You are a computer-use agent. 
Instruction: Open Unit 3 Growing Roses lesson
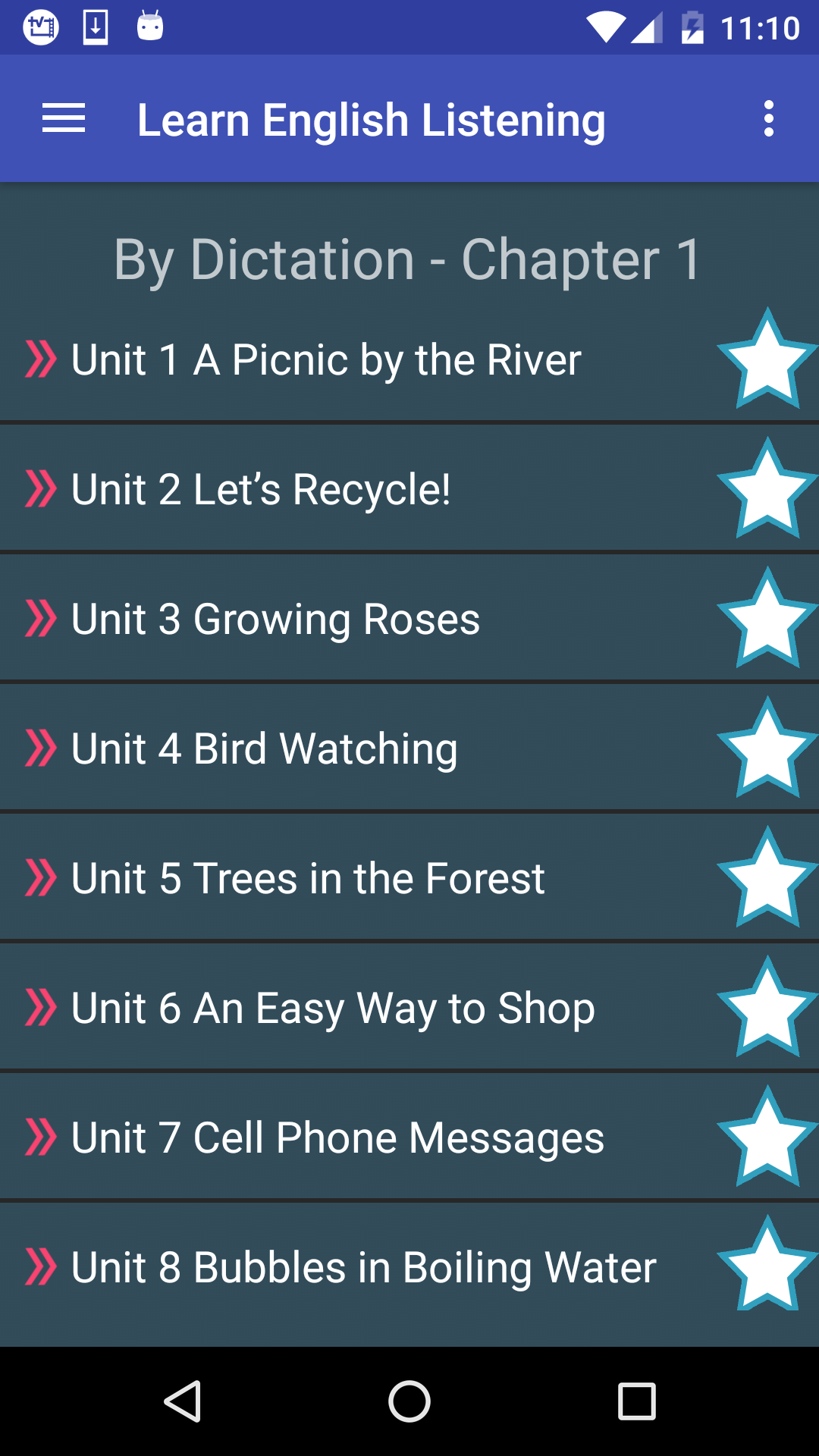pos(275,619)
